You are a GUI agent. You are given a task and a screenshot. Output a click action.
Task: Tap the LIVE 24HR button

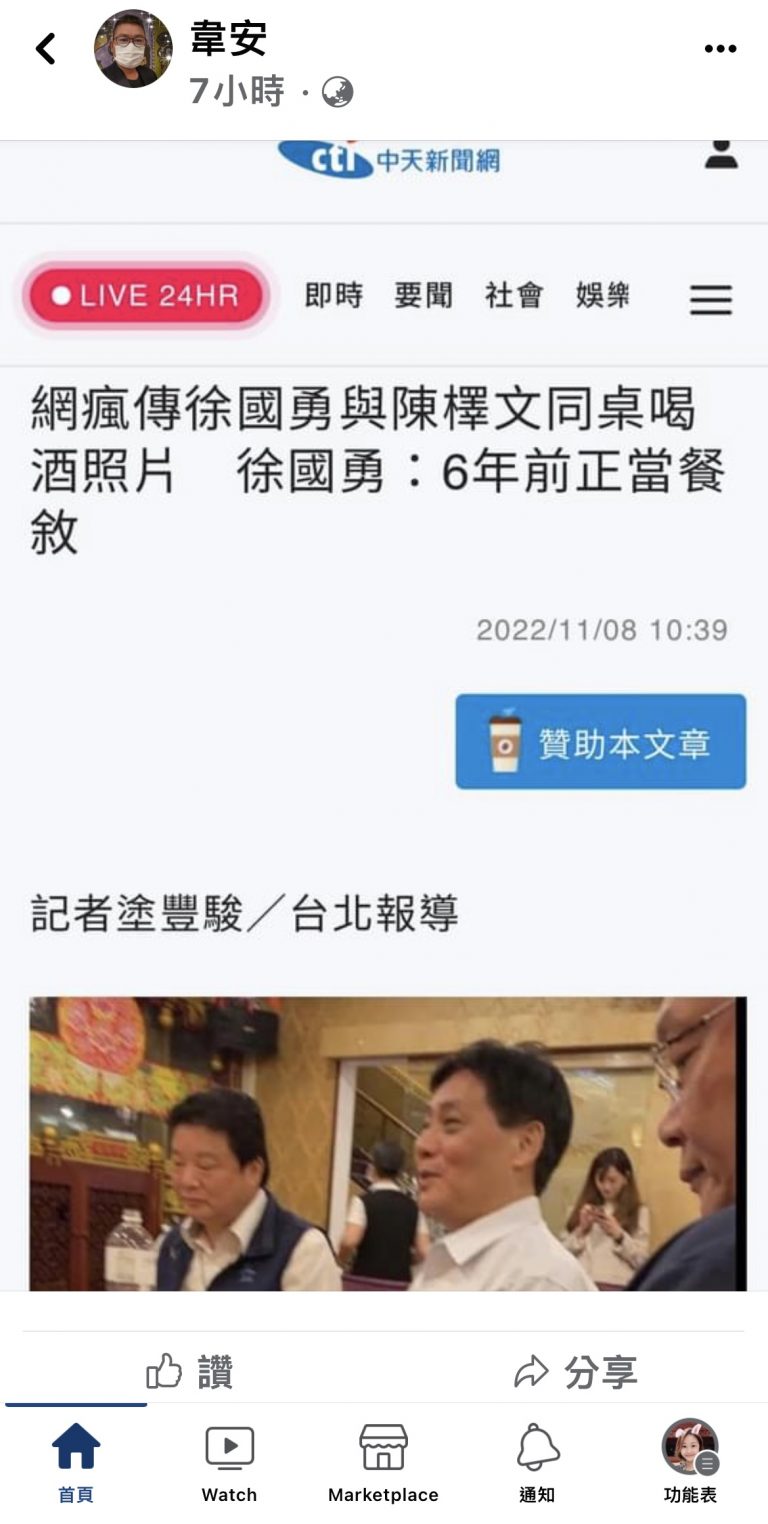point(145,296)
